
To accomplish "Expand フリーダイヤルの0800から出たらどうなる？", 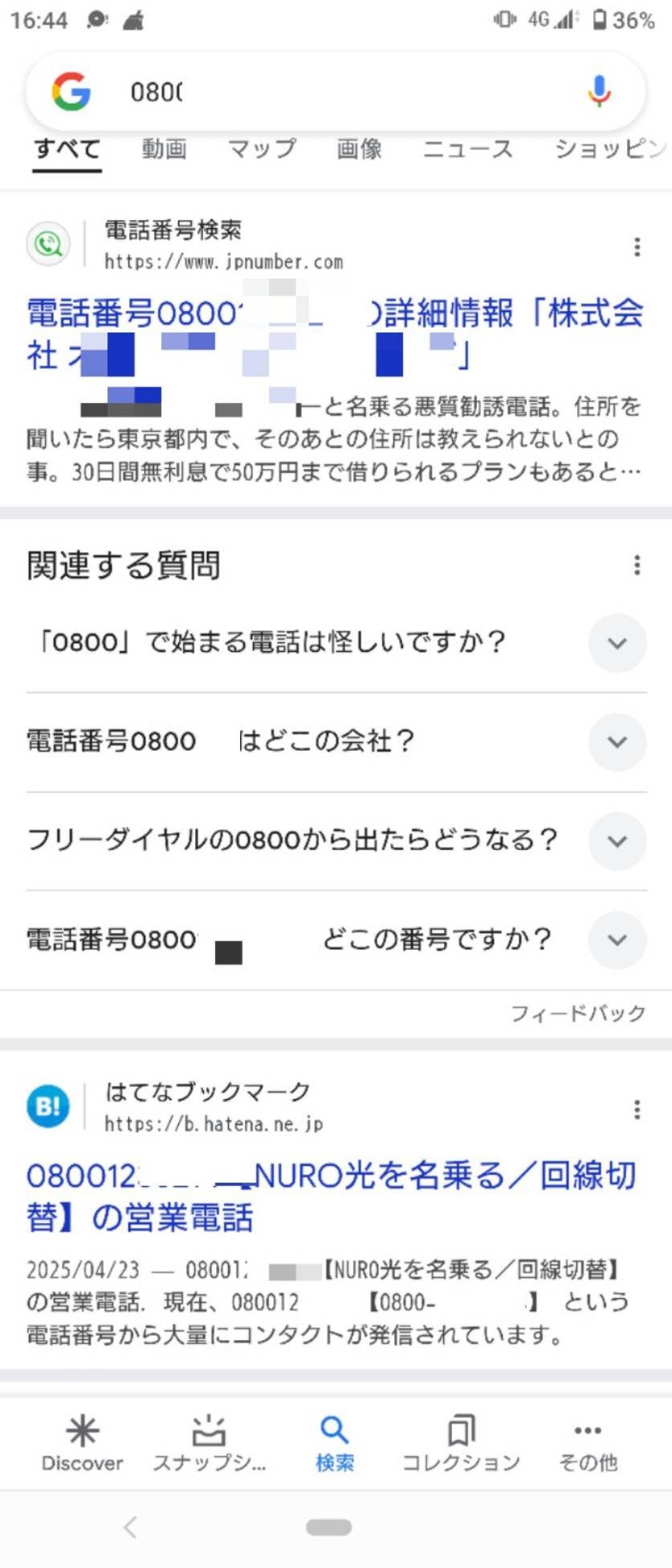I will pos(617,841).
